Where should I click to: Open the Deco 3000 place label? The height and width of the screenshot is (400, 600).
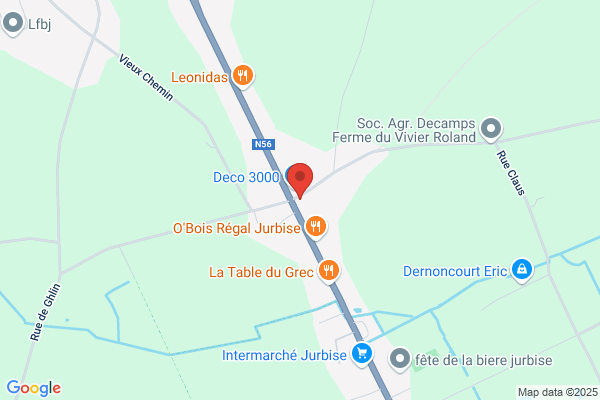(246, 177)
